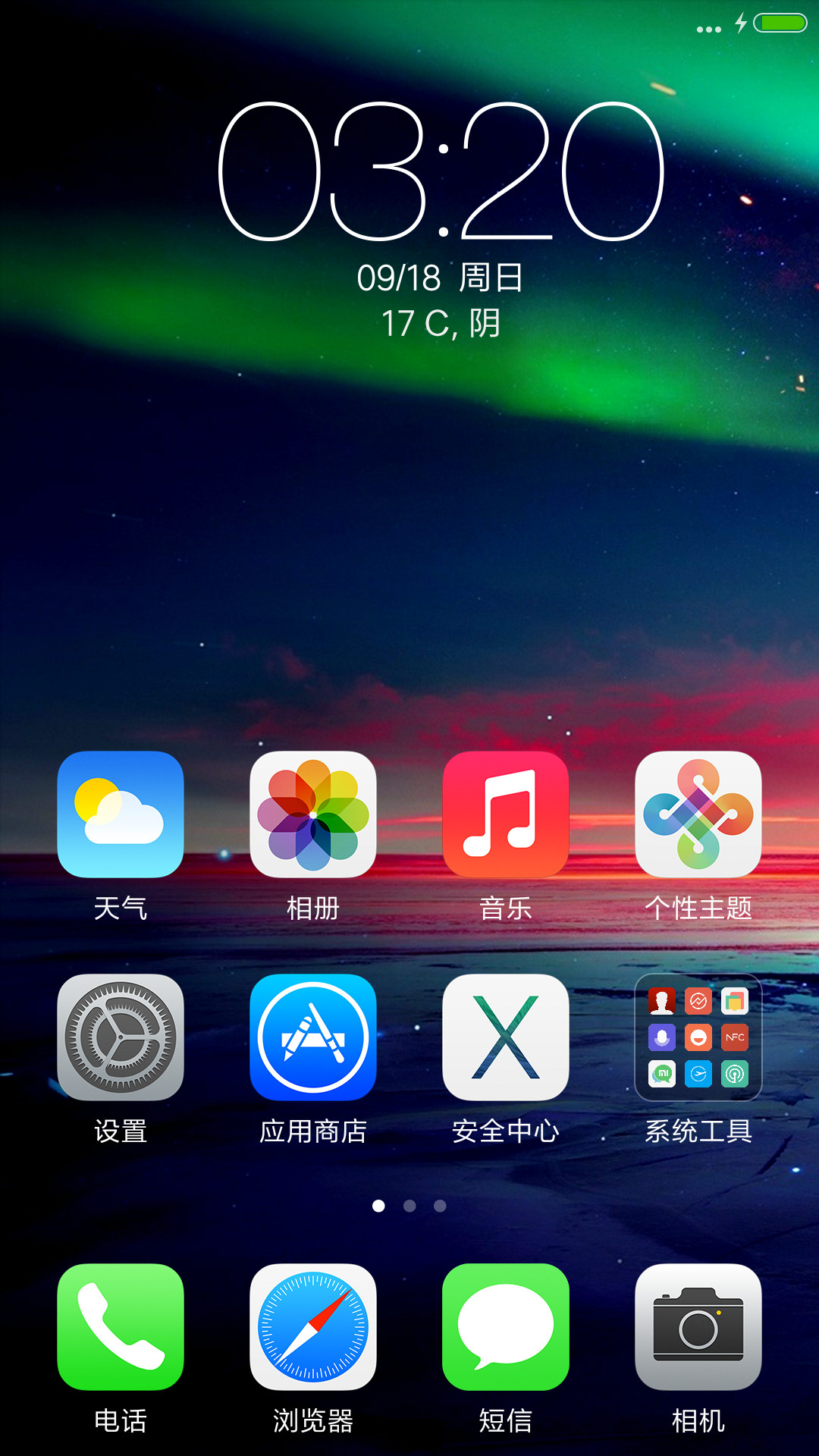The height and width of the screenshot is (1456, 819).
Task: Open 个性主题 themes app
Action: (x=698, y=814)
